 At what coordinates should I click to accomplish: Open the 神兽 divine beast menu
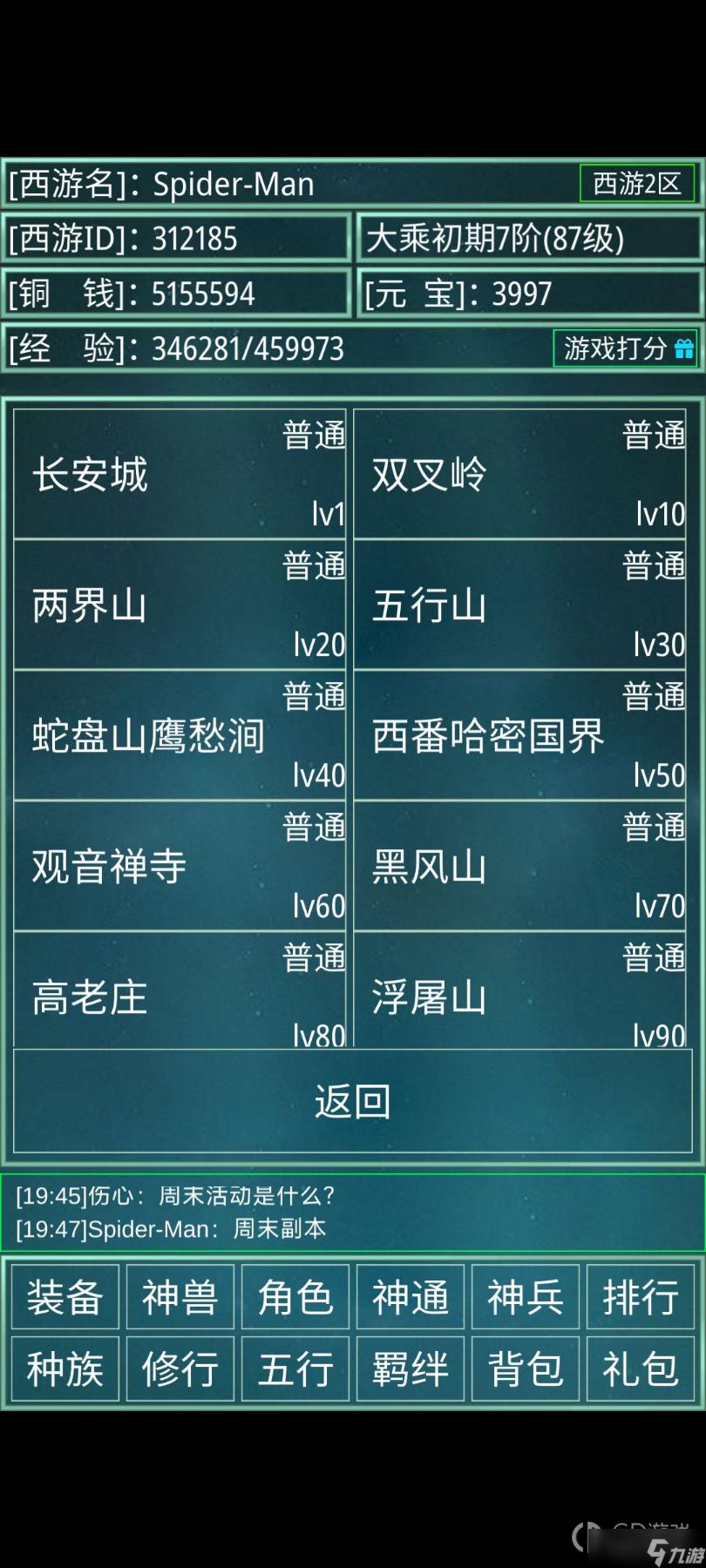pyautogui.click(x=180, y=1297)
